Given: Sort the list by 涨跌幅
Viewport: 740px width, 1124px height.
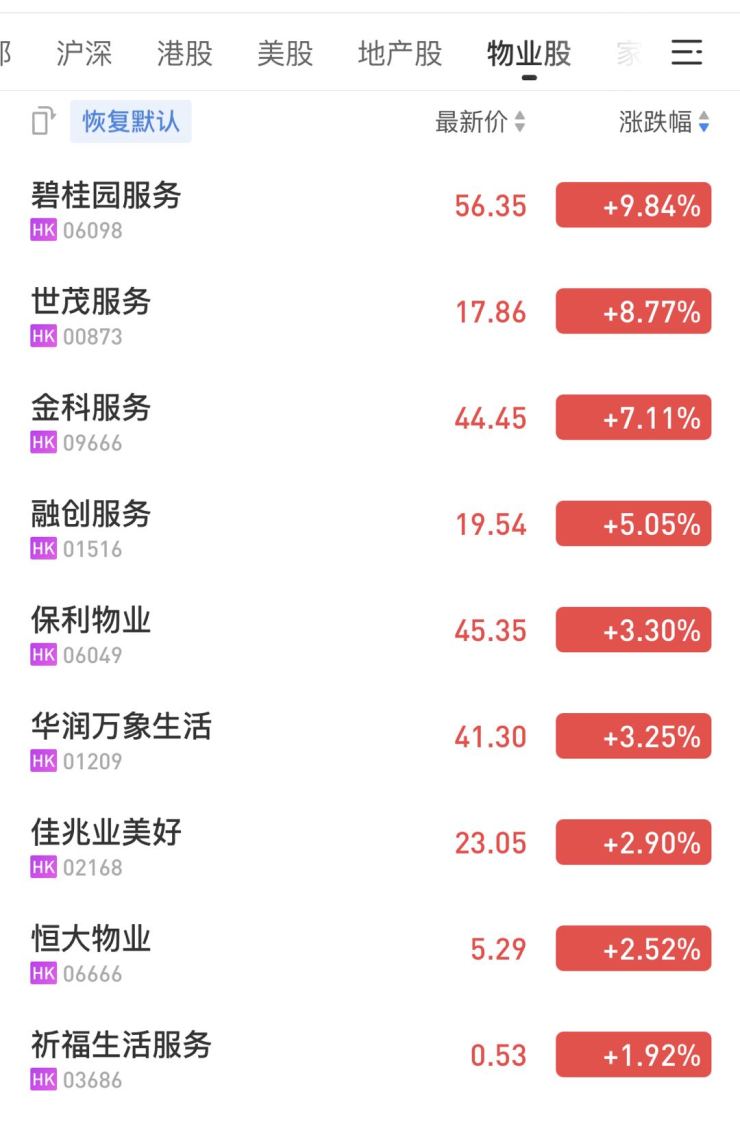Looking at the screenshot, I should pos(664,123).
